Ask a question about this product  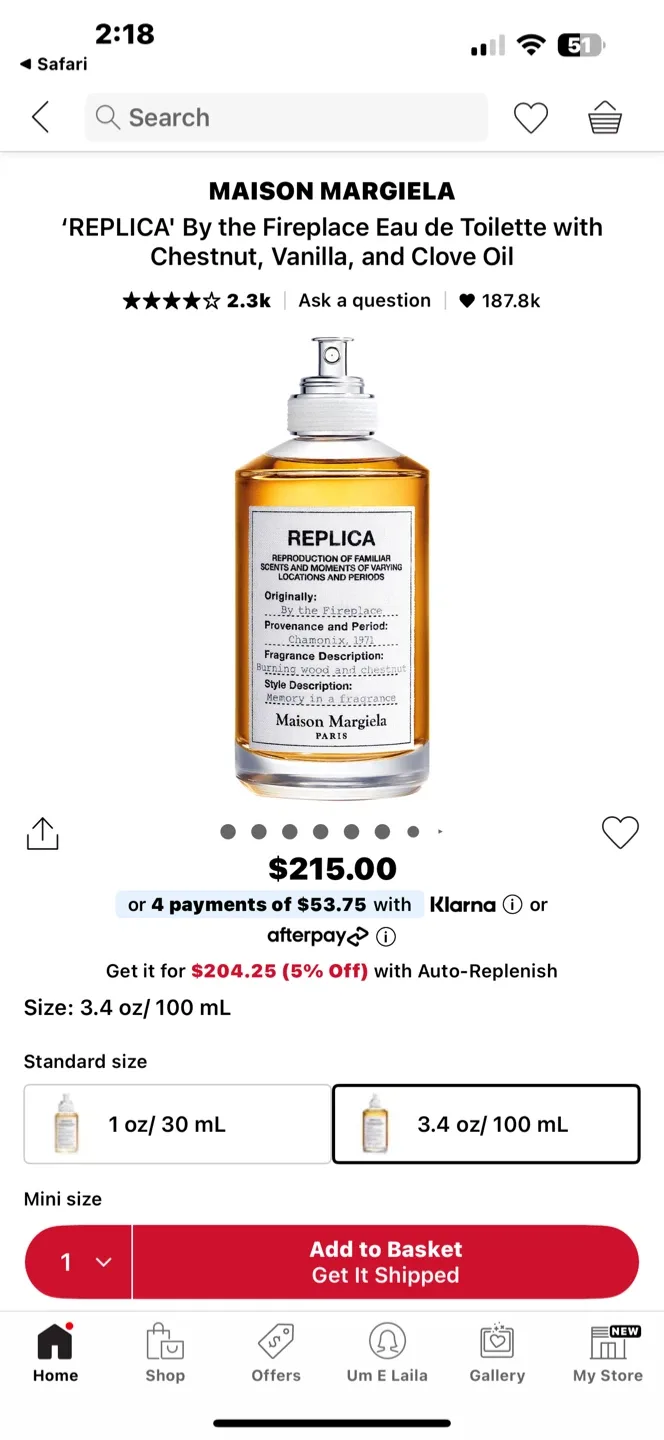tap(364, 301)
